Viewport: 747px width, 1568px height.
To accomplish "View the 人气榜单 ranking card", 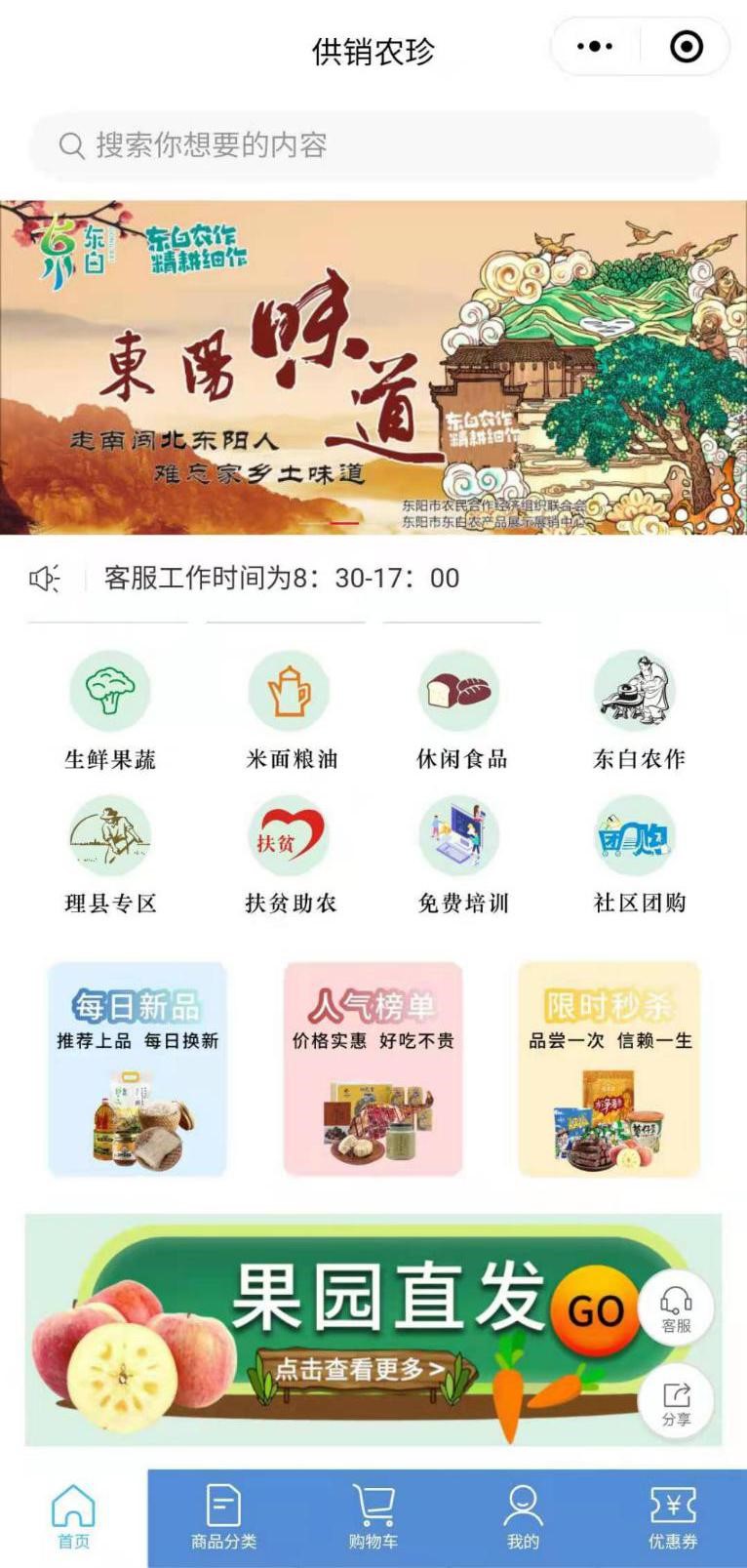I will (373, 1068).
